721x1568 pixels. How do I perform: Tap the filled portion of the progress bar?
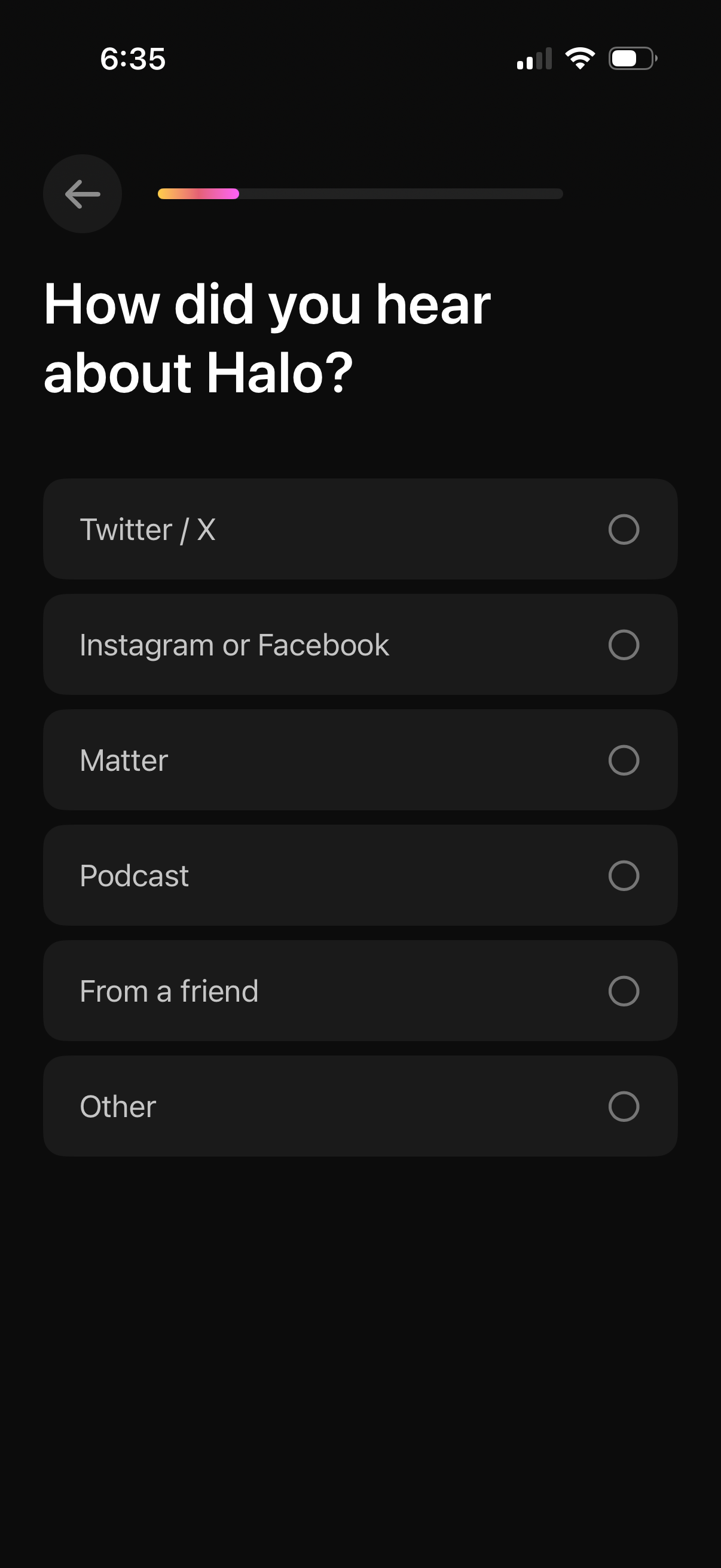[198, 194]
